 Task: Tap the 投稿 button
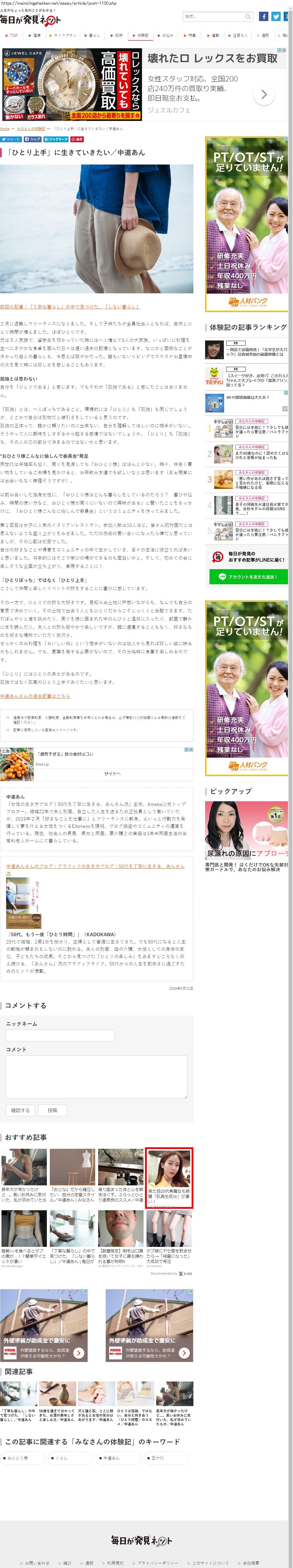tap(52, 1110)
